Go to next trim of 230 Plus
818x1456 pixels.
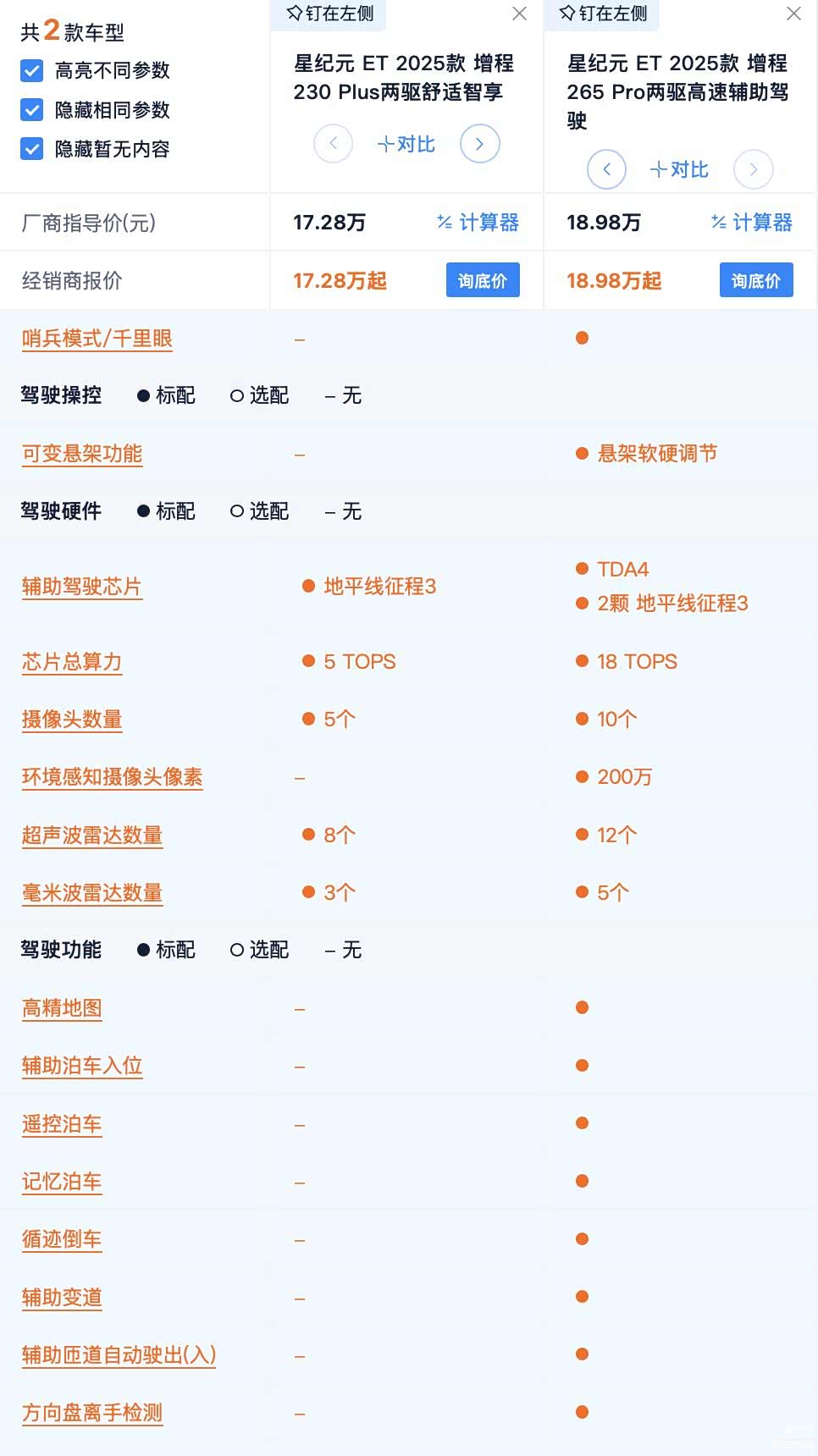pyautogui.click(x=479, y=144)
